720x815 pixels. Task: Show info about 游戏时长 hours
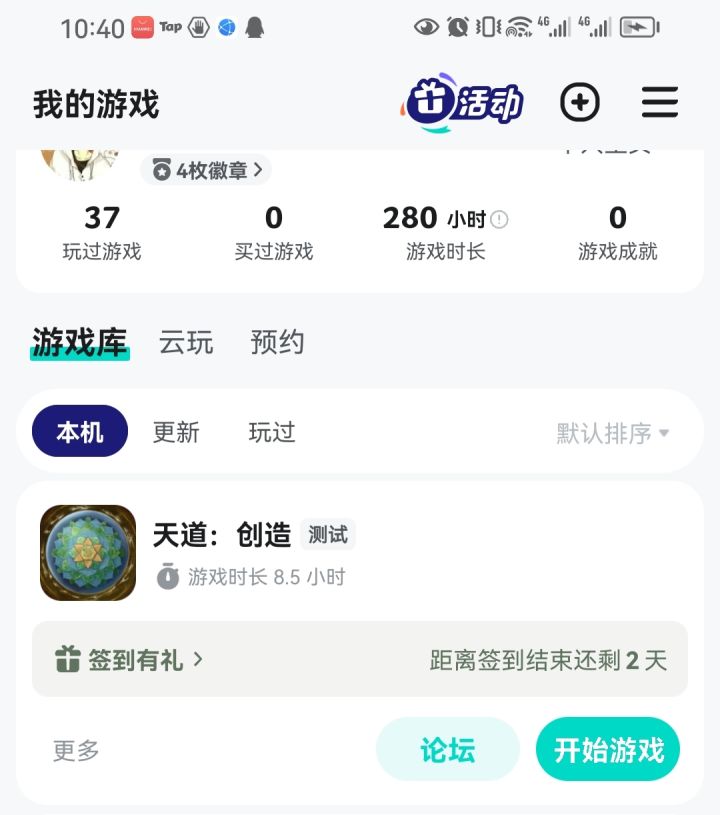click(x=499, y=219)
